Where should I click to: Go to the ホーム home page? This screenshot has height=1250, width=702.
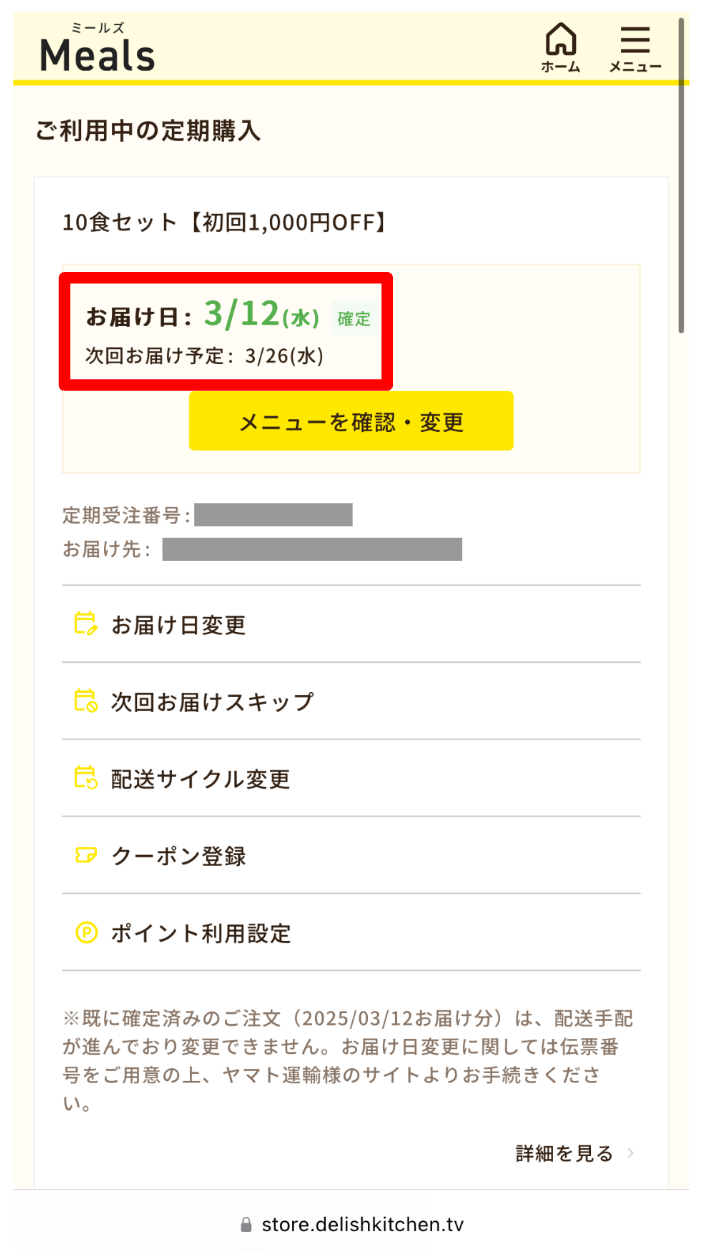[x=560, y=48]
